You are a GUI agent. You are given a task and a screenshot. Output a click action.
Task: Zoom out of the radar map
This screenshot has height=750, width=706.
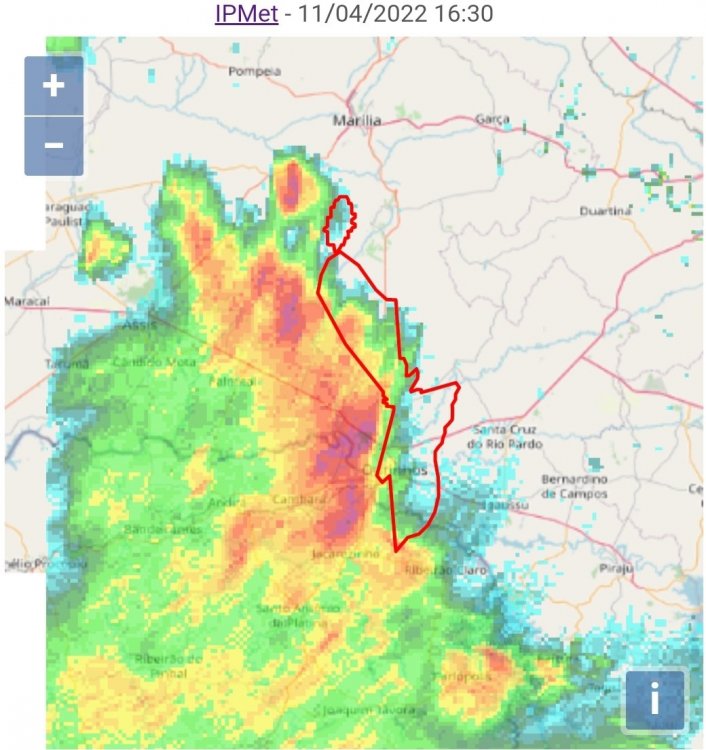(54, 146)
